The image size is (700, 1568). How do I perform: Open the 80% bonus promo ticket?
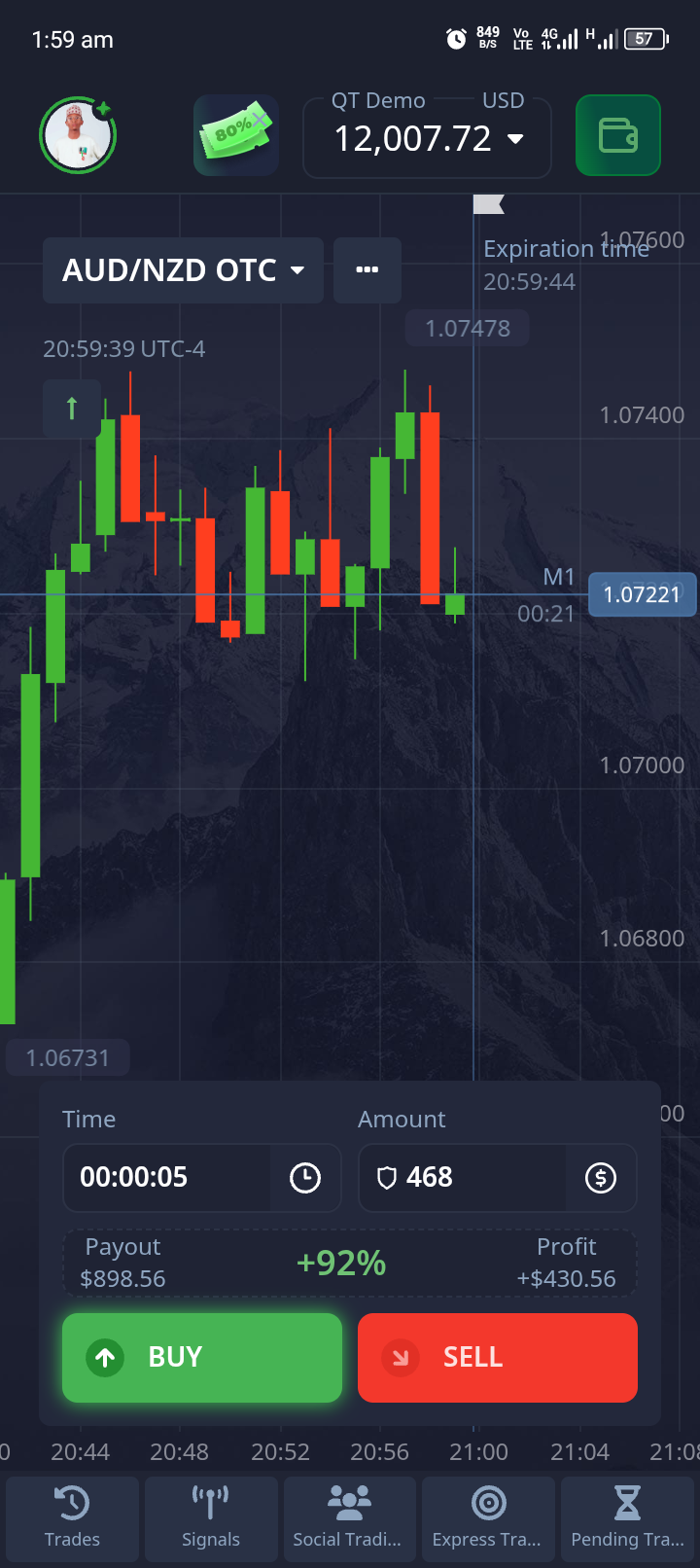click(236, 135)
